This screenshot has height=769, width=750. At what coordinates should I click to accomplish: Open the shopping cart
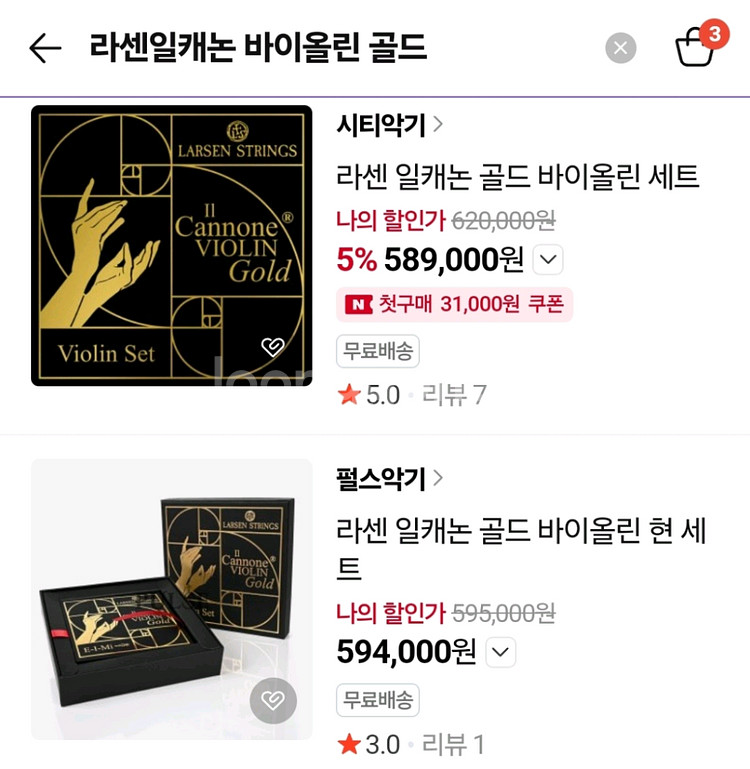(x=696, y=46)
